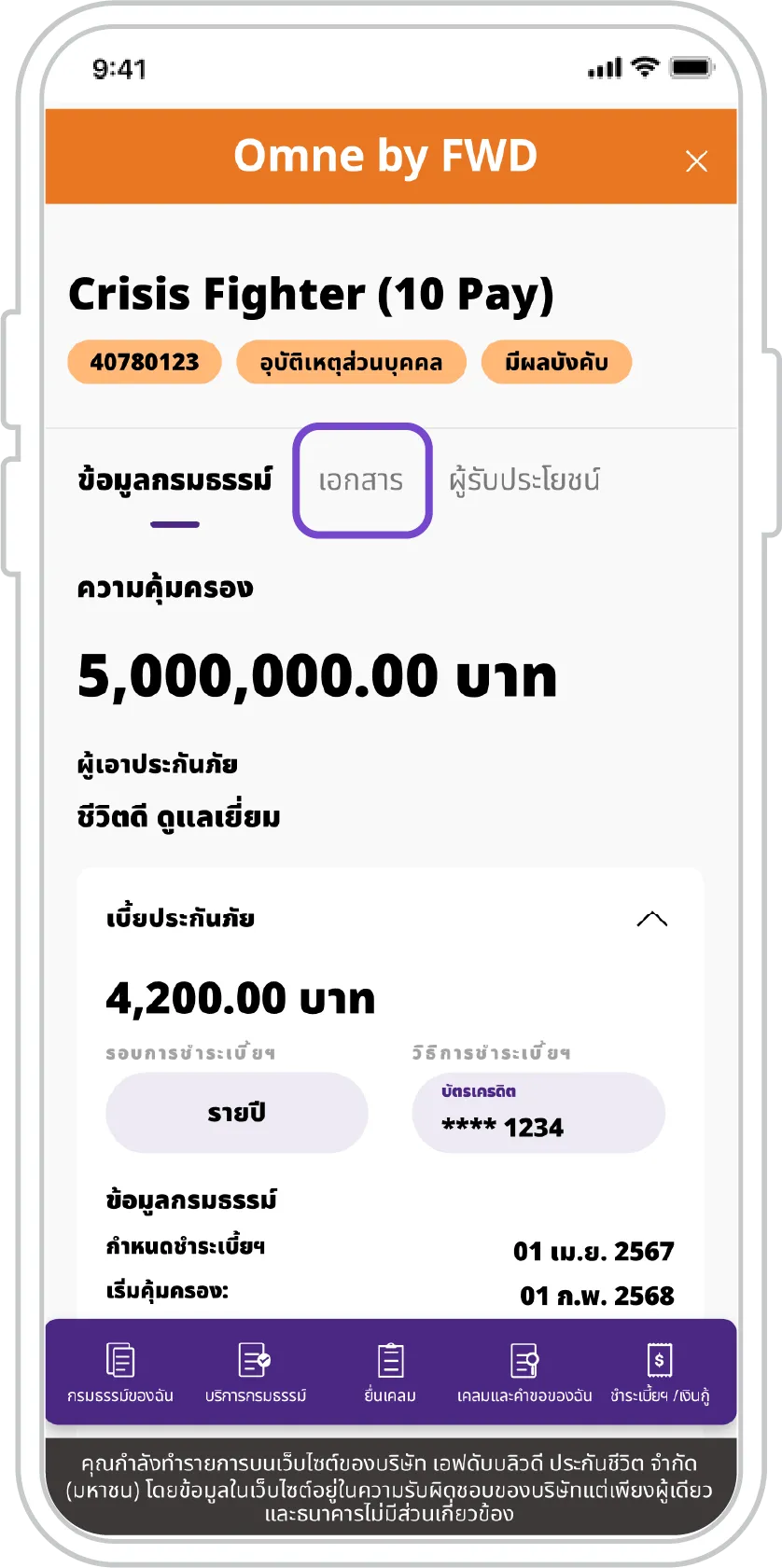Collapse the เบี้ยประกันภัย section
The image size is (782, 1568).
(x=651, y=920)
